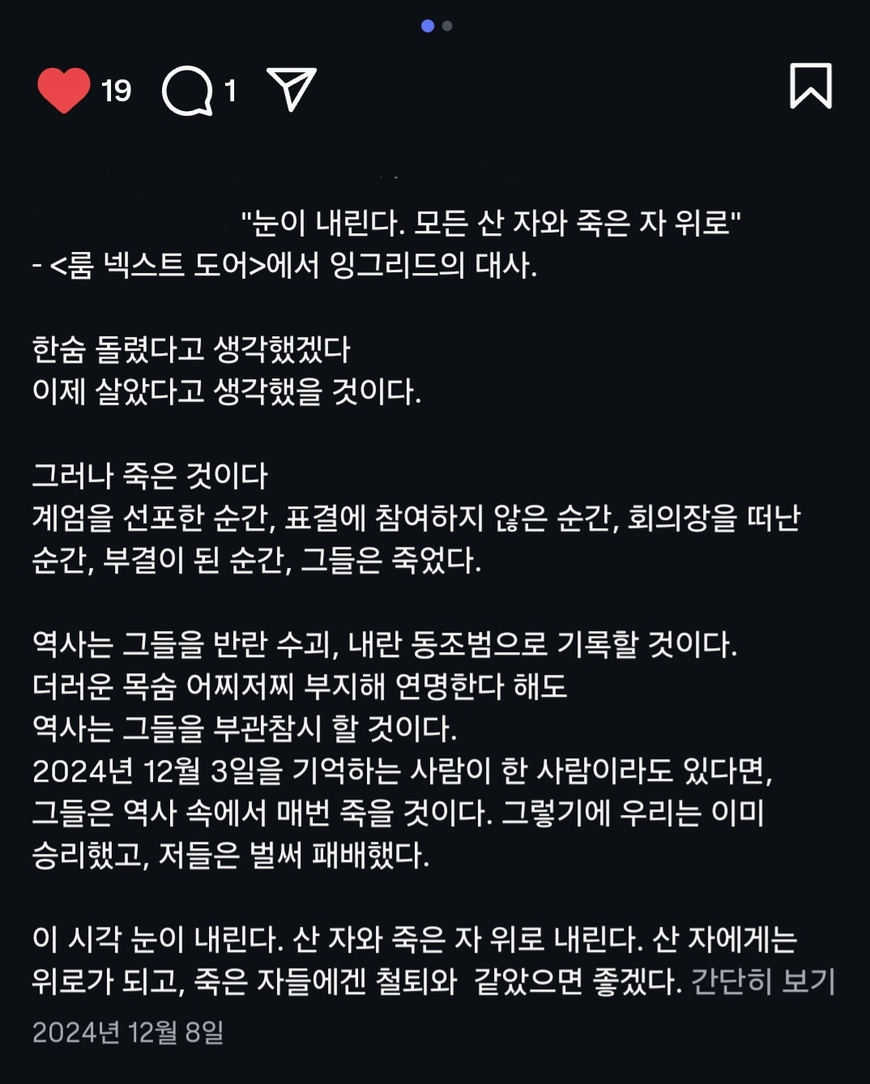Share this post via the paper plane

[292, 89]
